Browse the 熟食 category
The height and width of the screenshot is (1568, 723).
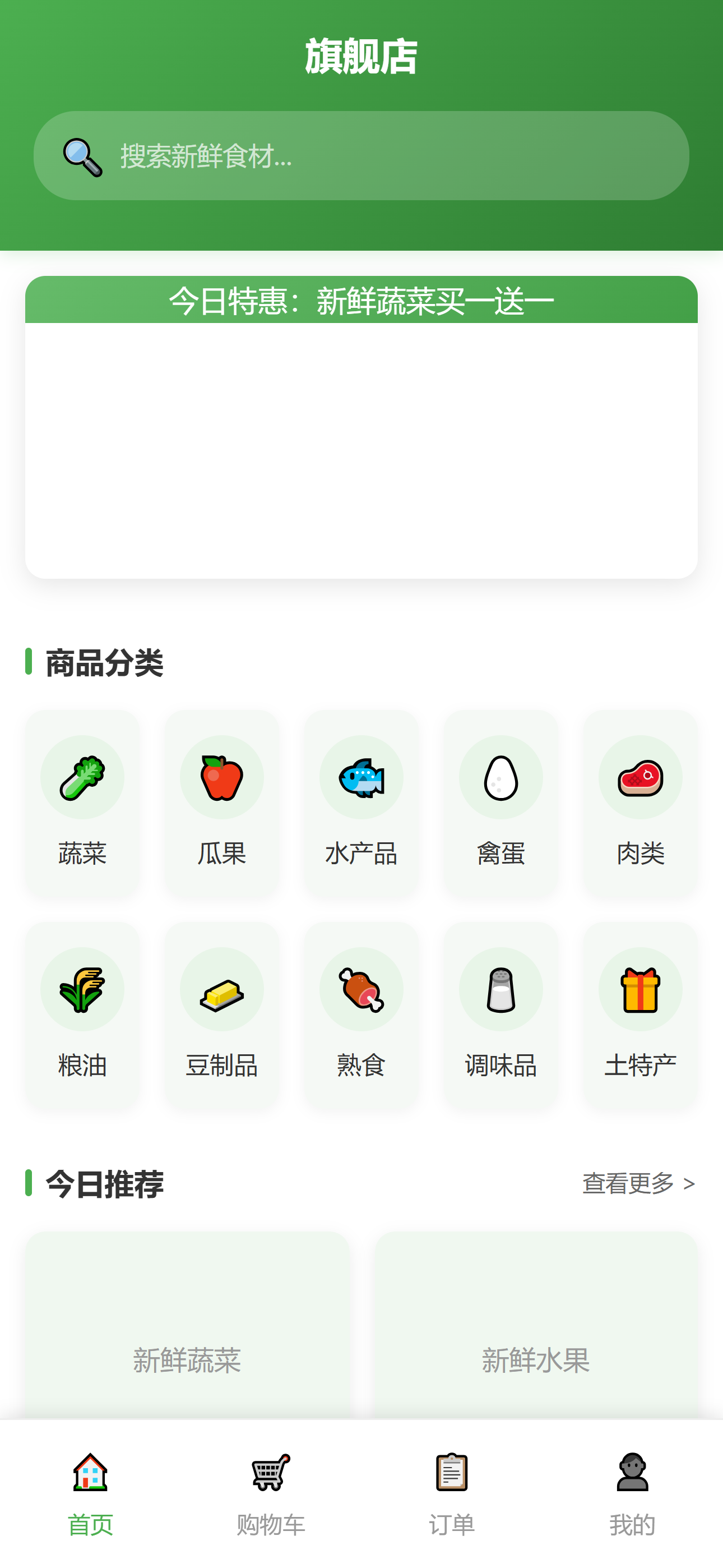pyautogui.click(x=361, y=1014)
